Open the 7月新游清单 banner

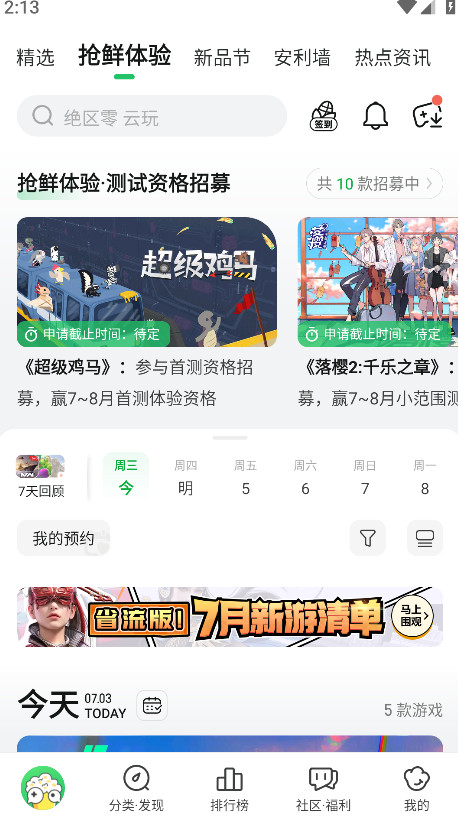tap(230, 617)
